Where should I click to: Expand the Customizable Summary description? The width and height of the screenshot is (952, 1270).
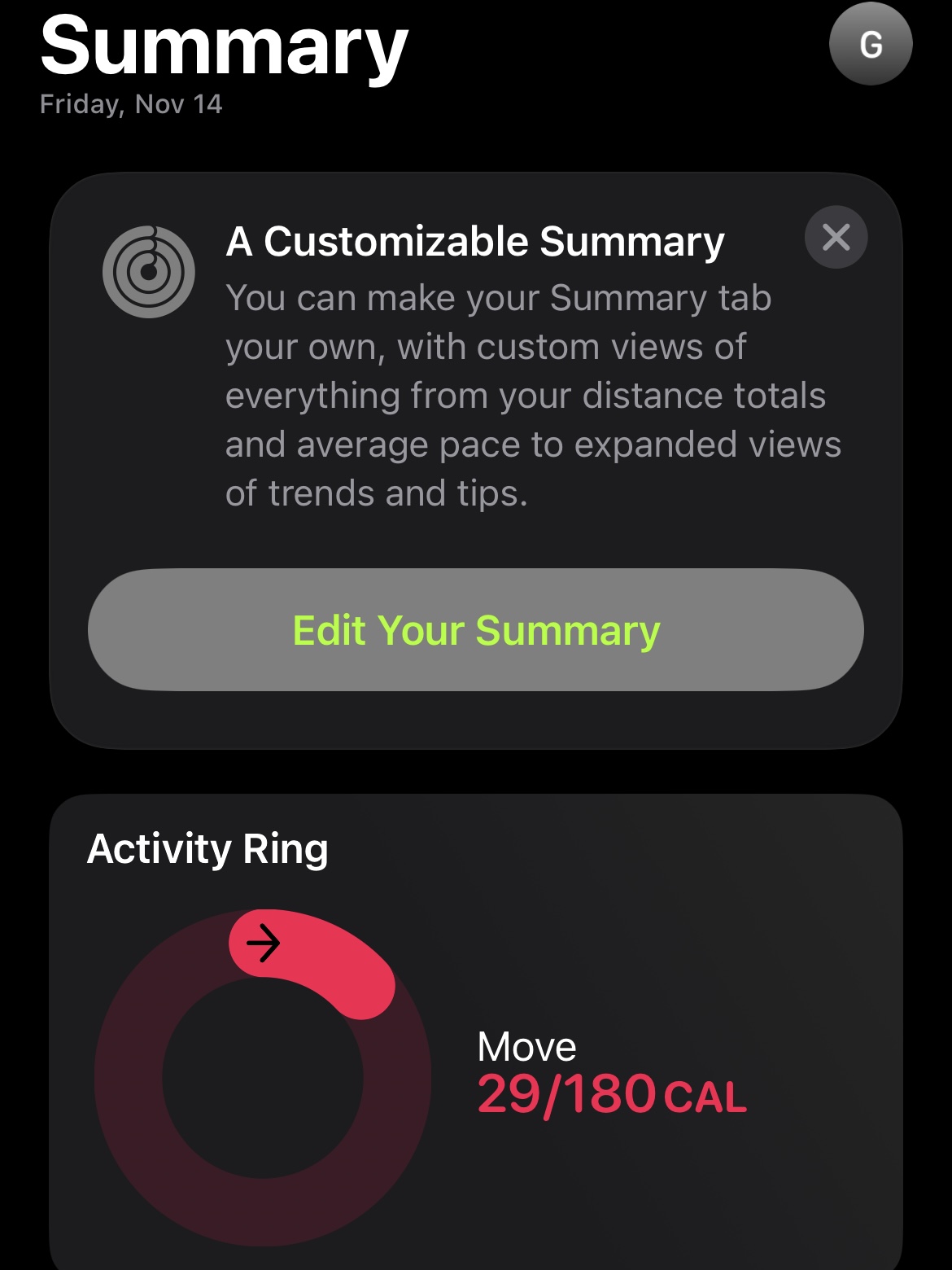click(533, 395)
